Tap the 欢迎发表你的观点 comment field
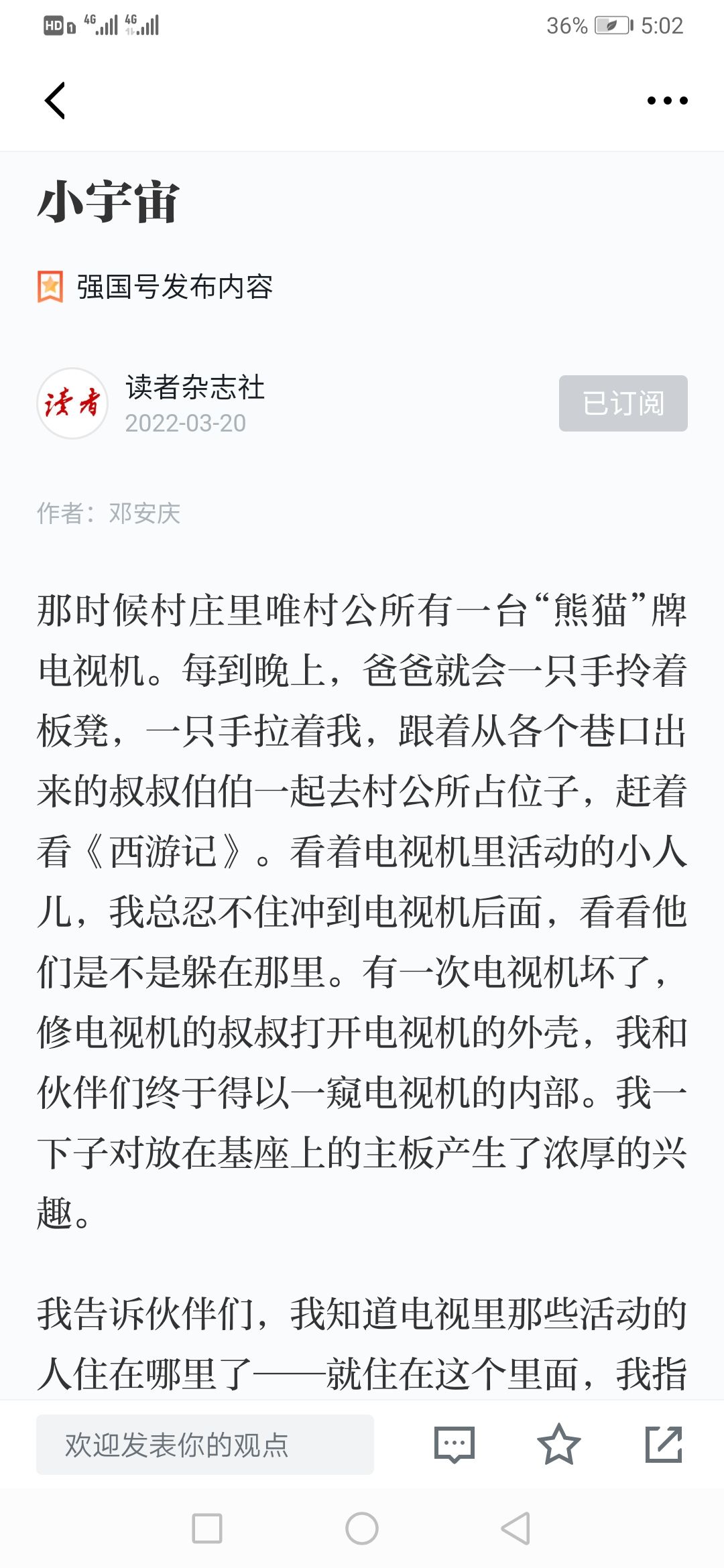Screen dimensions: 724x1568 (x=205, y=1445)
